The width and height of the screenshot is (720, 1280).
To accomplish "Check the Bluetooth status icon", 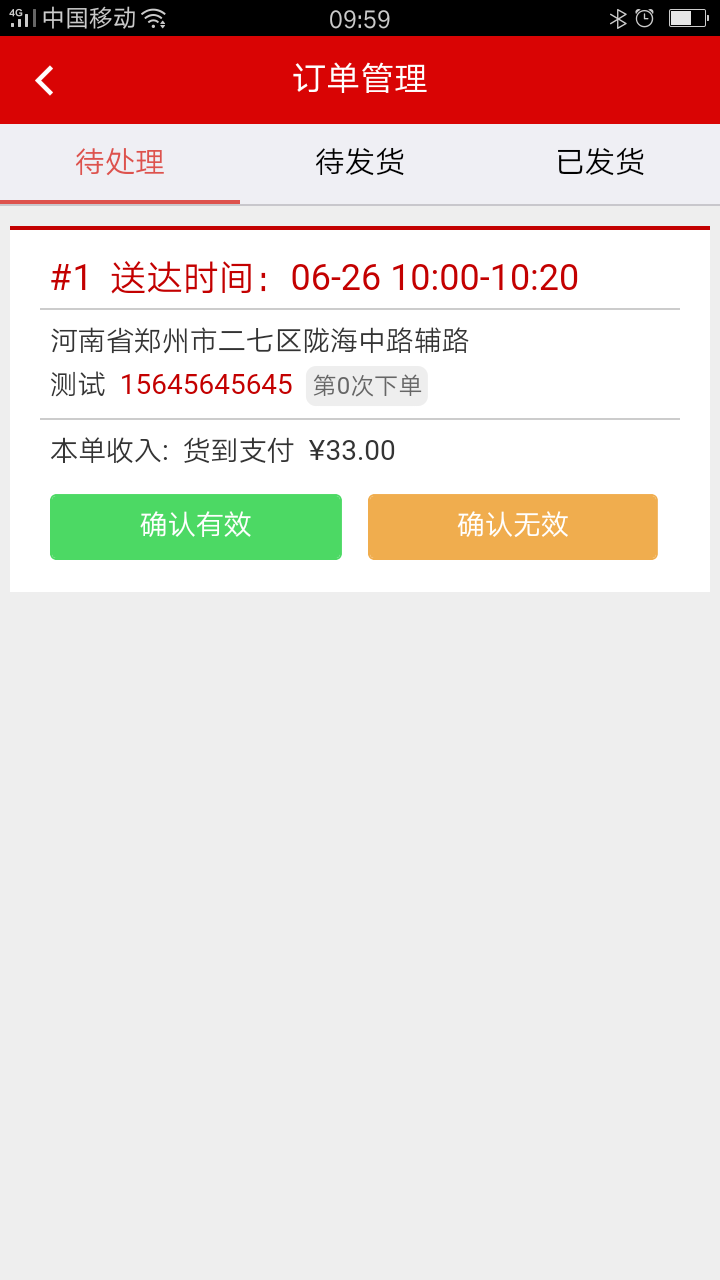I will 618,17.
